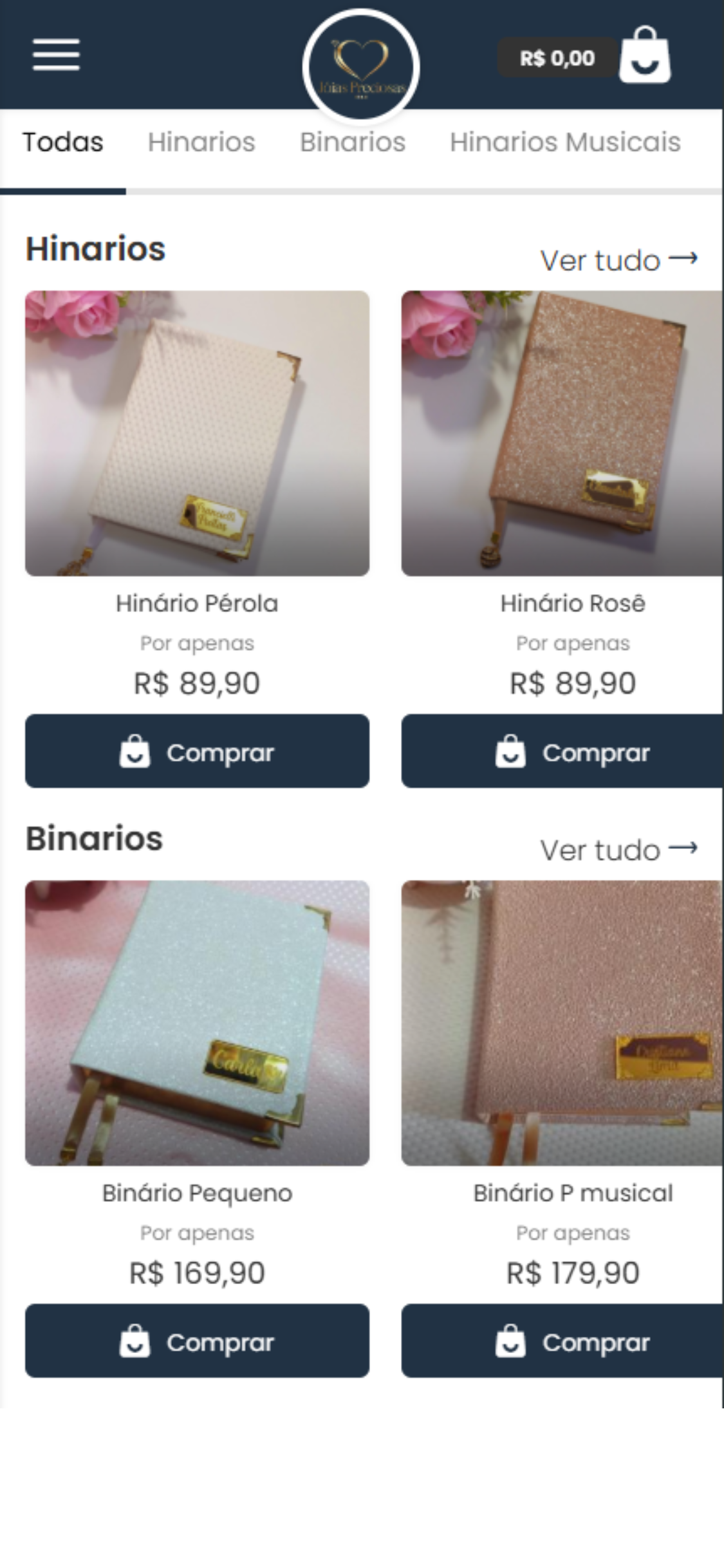724x1568 pixels.
Task: Buy the Binário Pequeno with Comprar
Action: (197, 1341)
